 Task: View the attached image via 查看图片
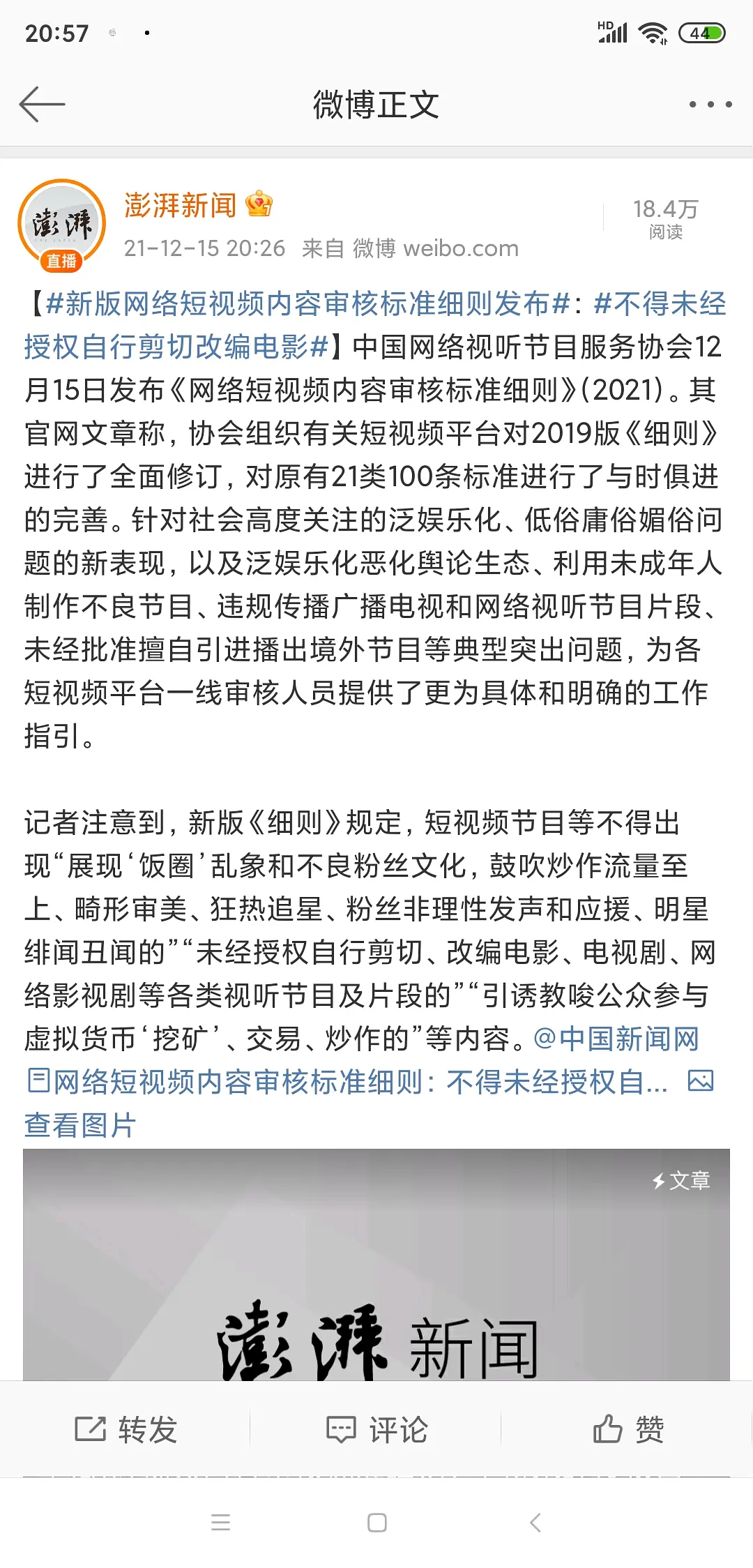80,1124
